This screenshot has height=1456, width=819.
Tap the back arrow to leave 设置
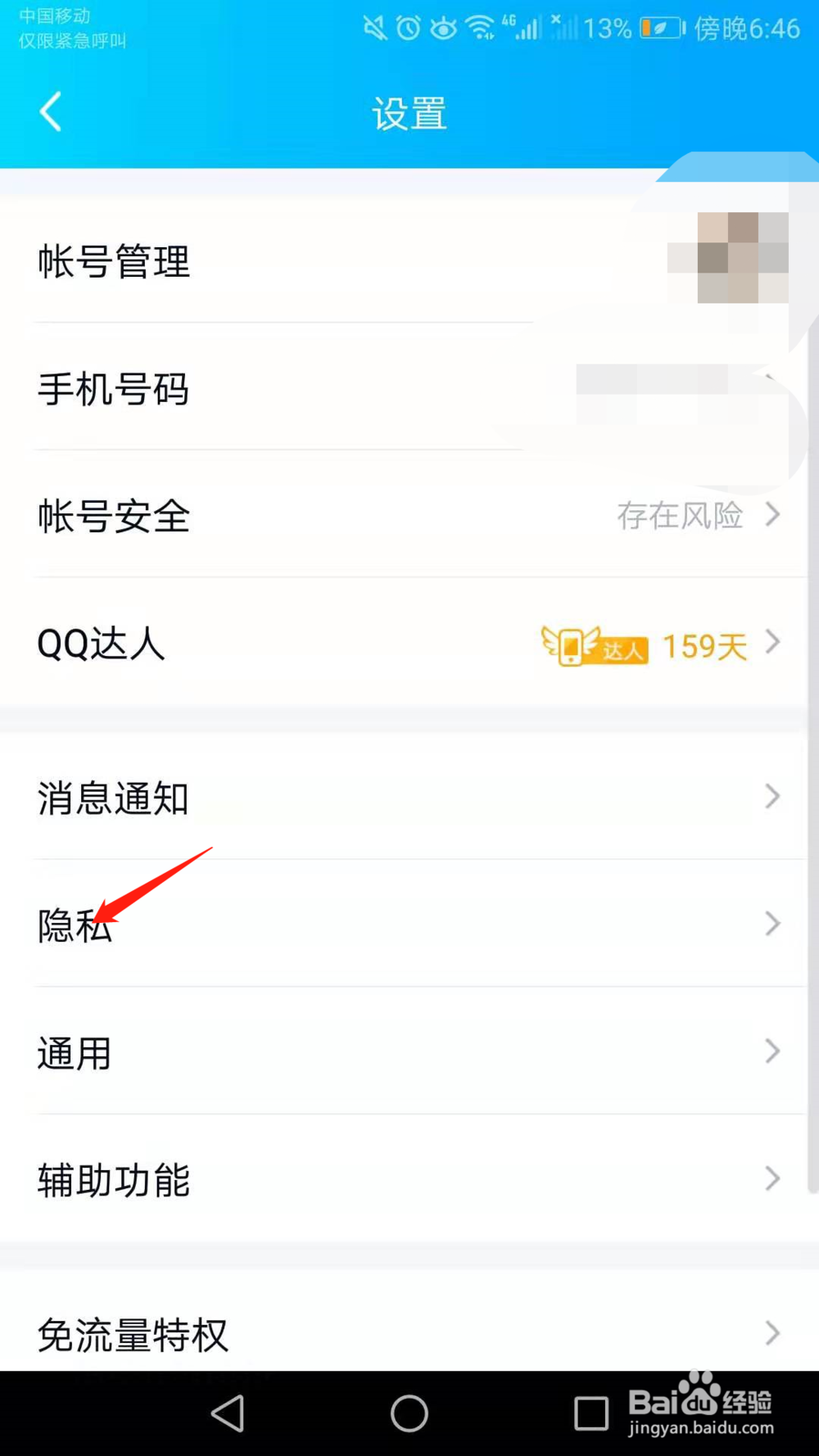pos(51,112)
